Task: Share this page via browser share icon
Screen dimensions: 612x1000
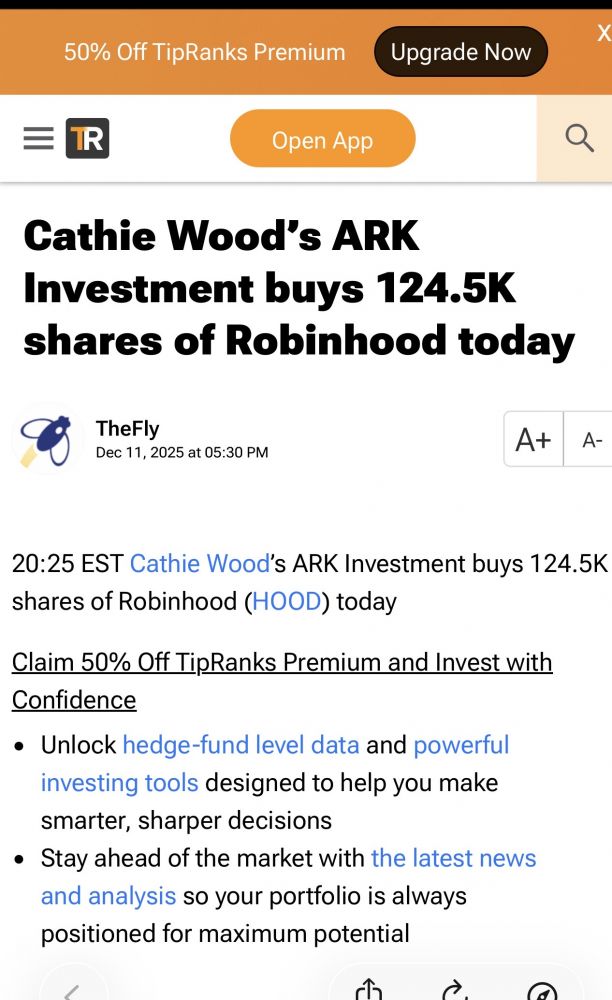Action: [369, 989]
